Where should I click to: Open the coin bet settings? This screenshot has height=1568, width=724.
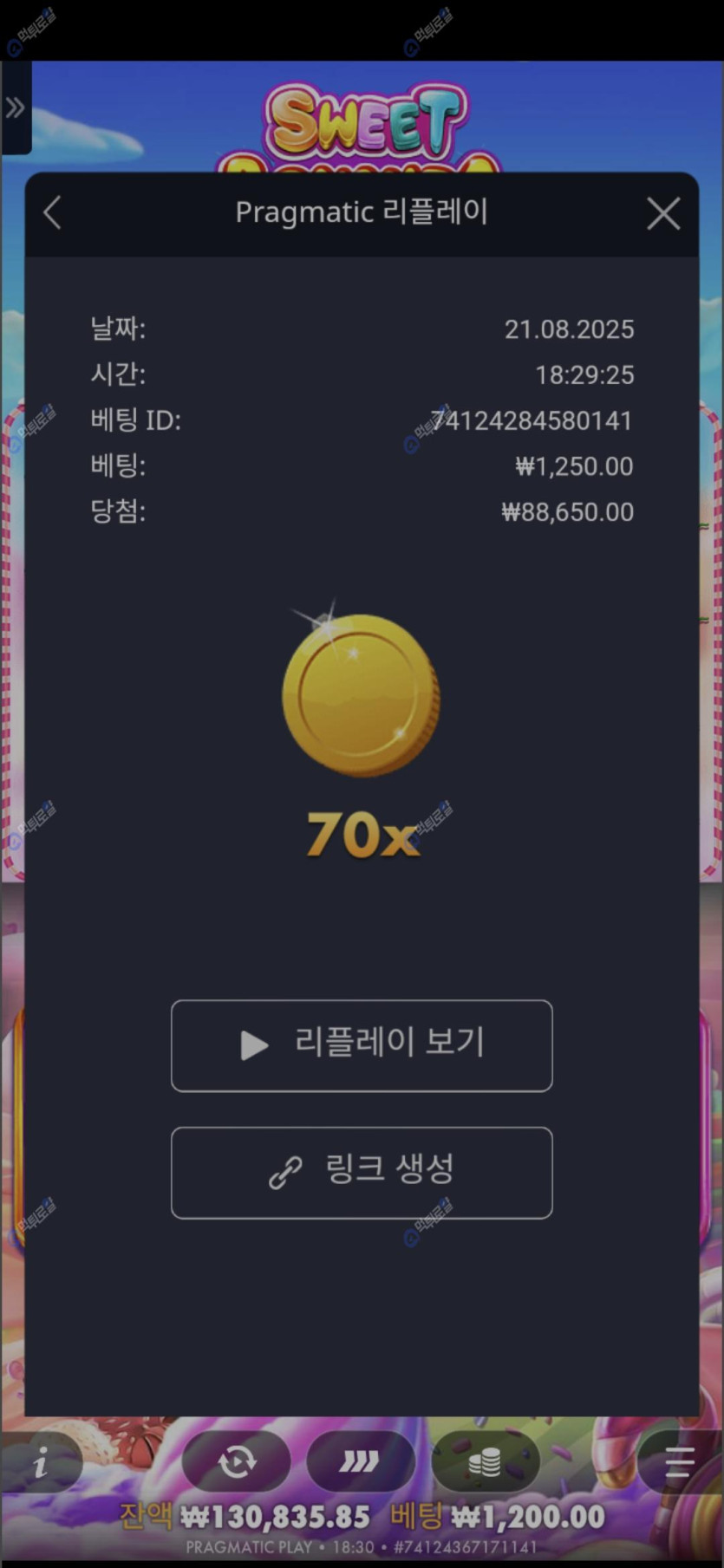pos(485,1463)
